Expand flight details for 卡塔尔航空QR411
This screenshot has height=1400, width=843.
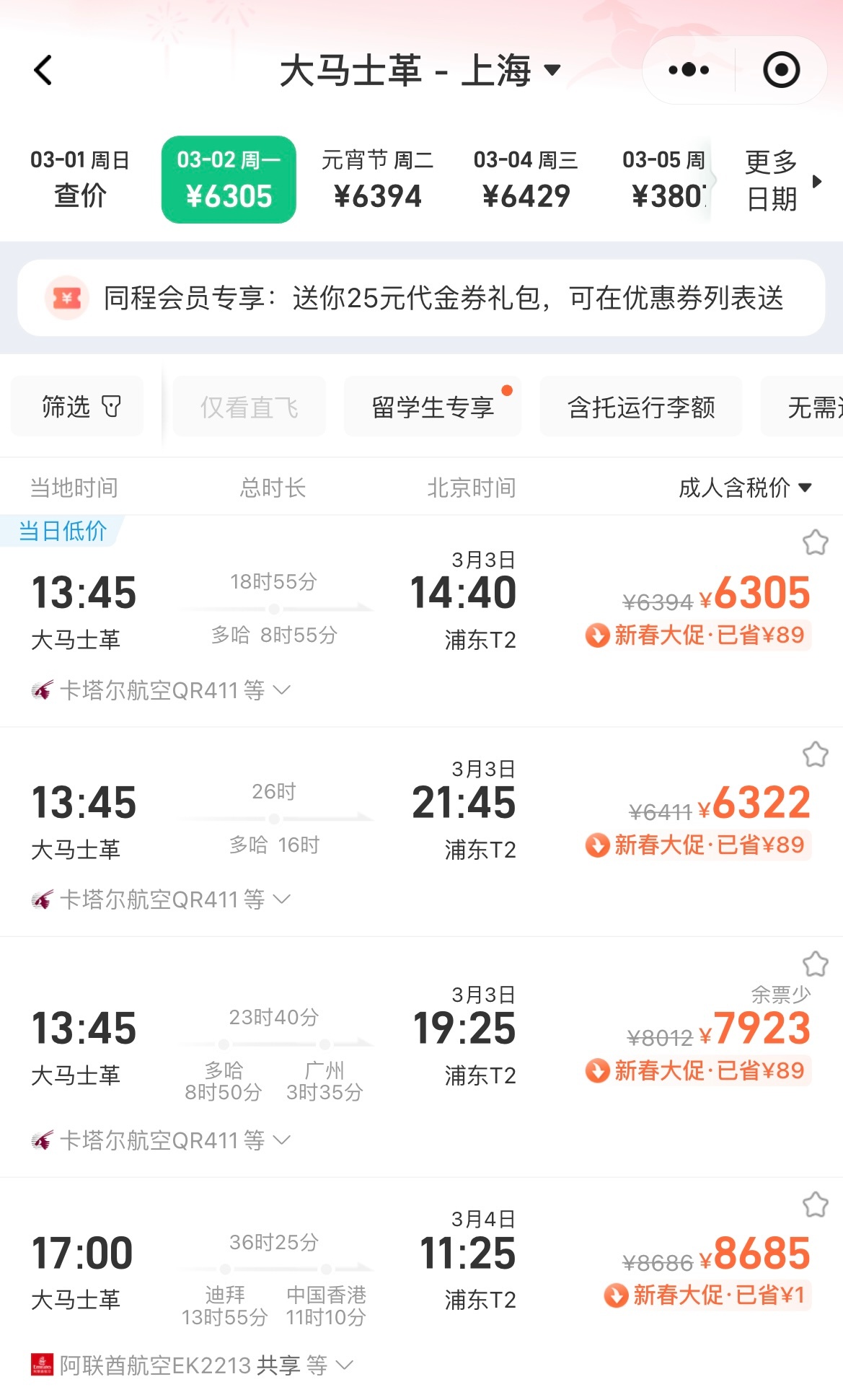click(x=281, y=690)
